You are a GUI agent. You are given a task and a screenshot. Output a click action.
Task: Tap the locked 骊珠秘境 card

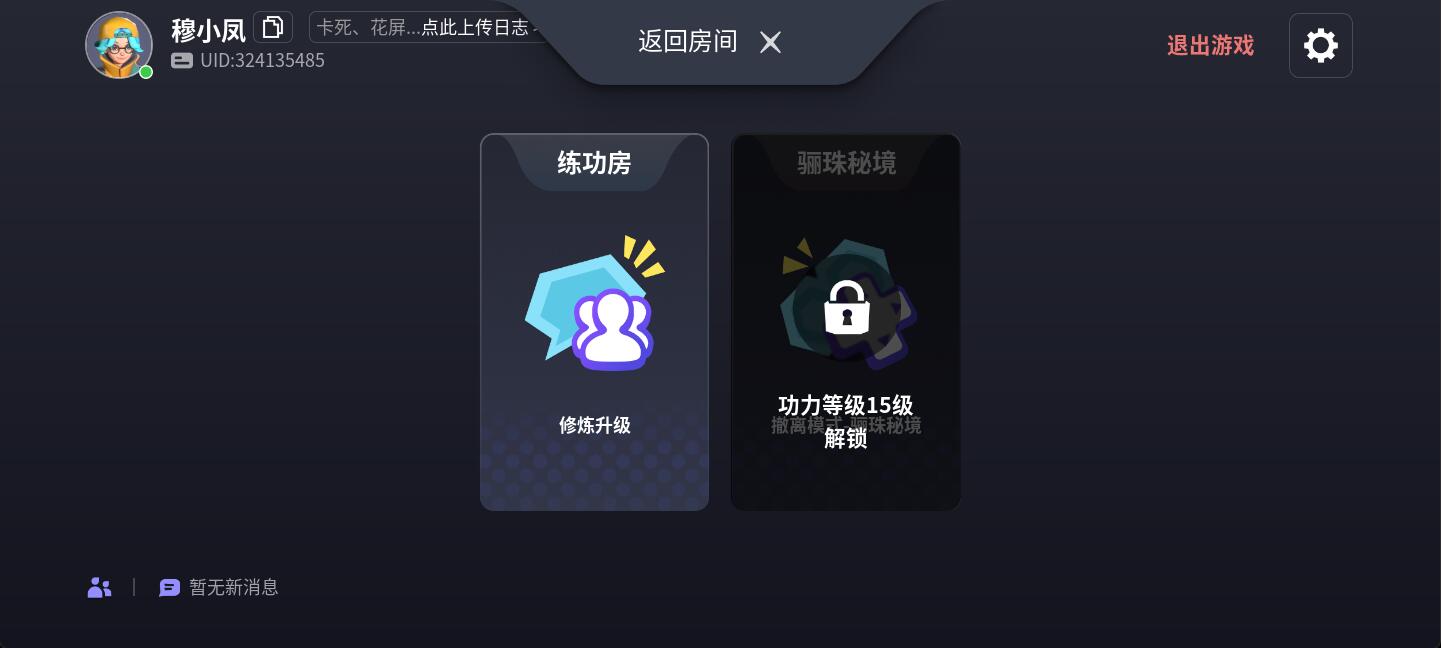pyautogui.click(x=845, y=322)
